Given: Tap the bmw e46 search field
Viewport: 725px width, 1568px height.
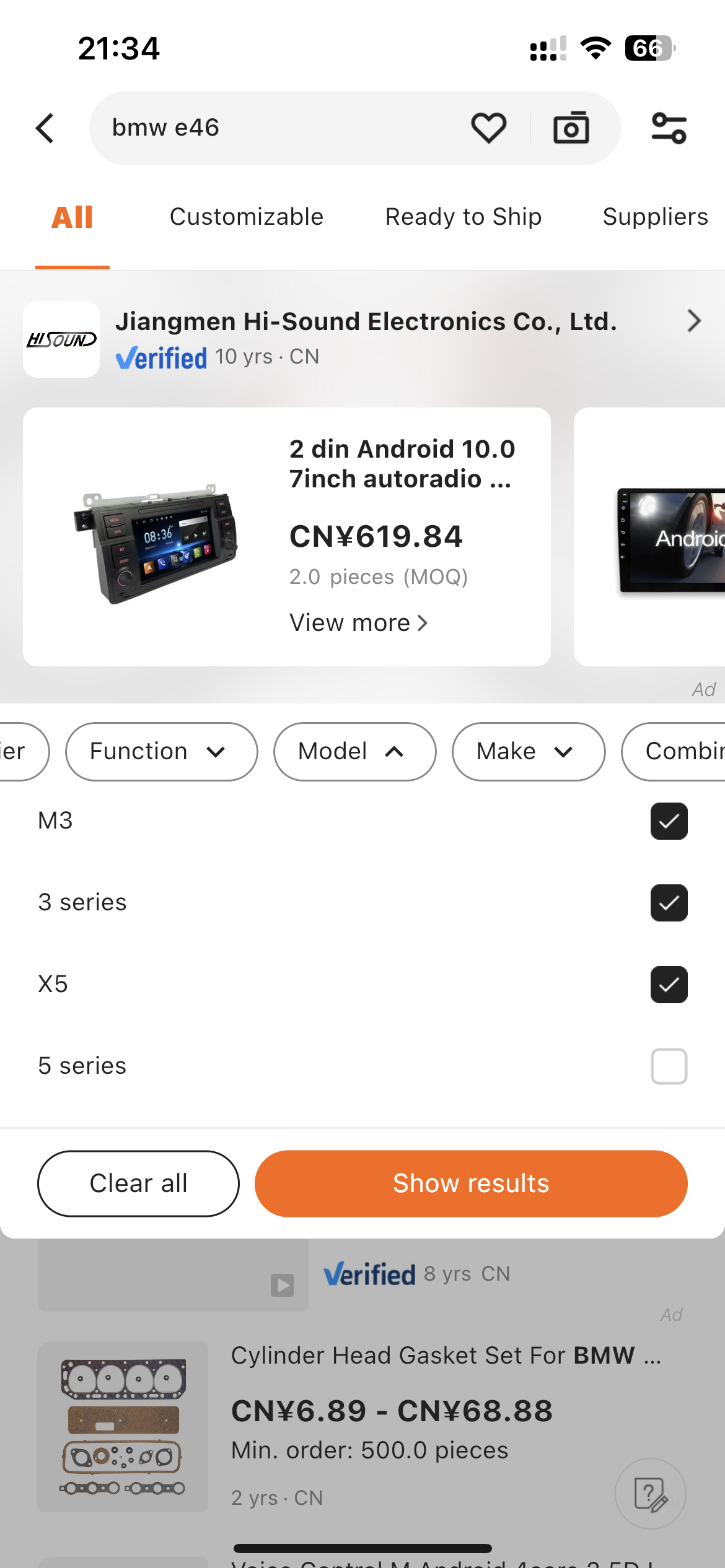Looking at the screenshot, I should pos(273,128).
